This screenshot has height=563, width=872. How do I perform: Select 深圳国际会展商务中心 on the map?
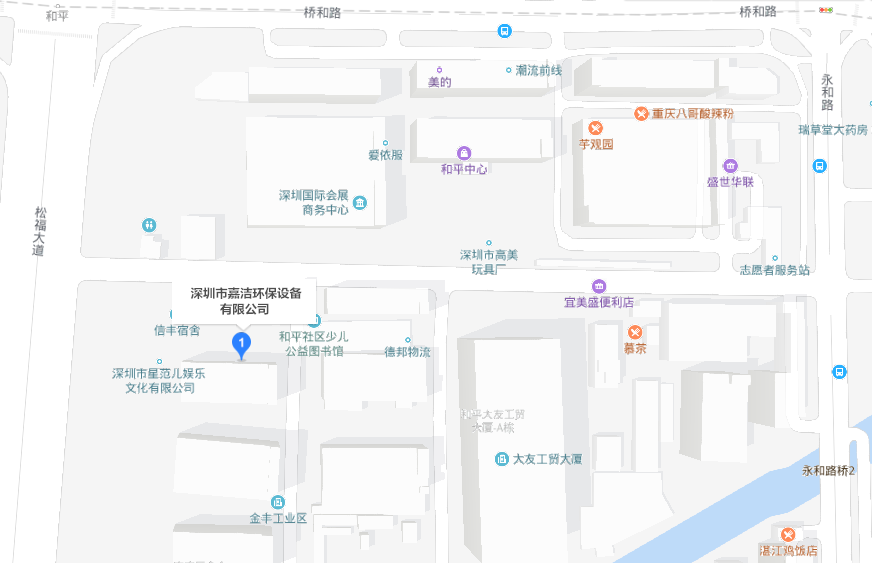click(x=360, y=203)
